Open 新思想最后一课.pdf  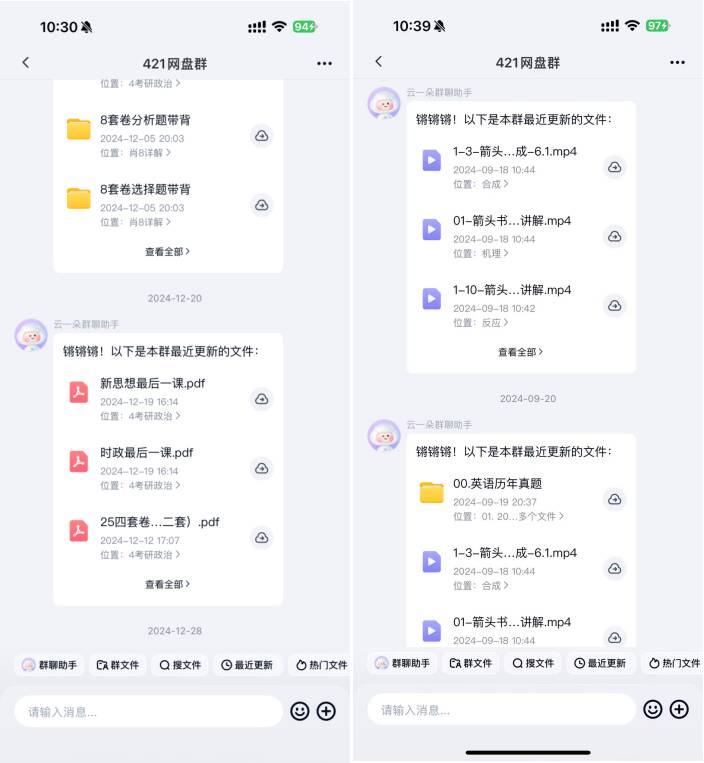[152, 383]
